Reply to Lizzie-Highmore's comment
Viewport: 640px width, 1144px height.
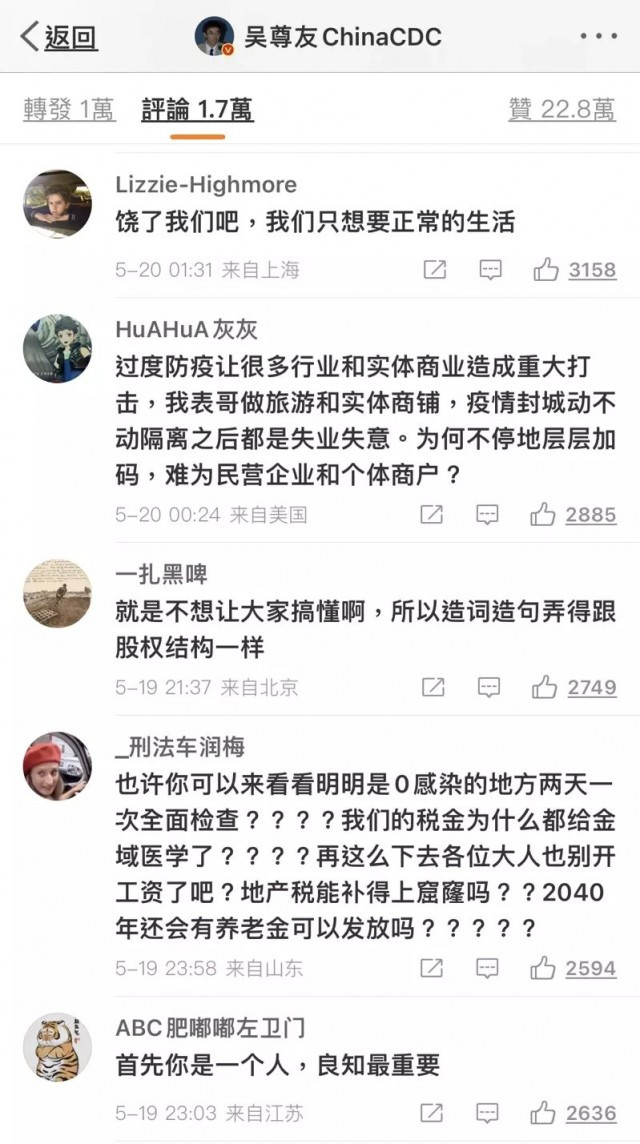(x=489, y=270)
